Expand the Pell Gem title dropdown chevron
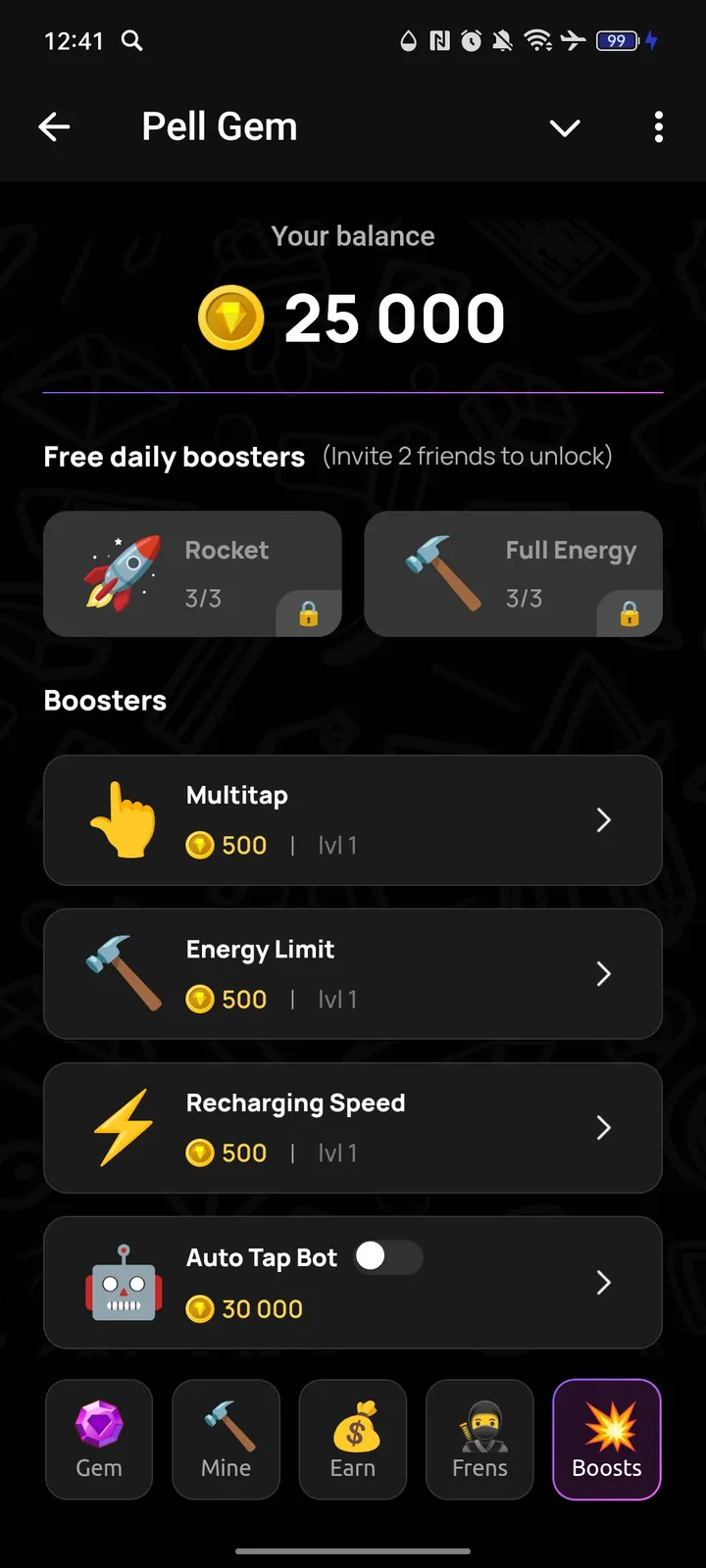This screenshot has height=1568, width=706. pos(565,127)
